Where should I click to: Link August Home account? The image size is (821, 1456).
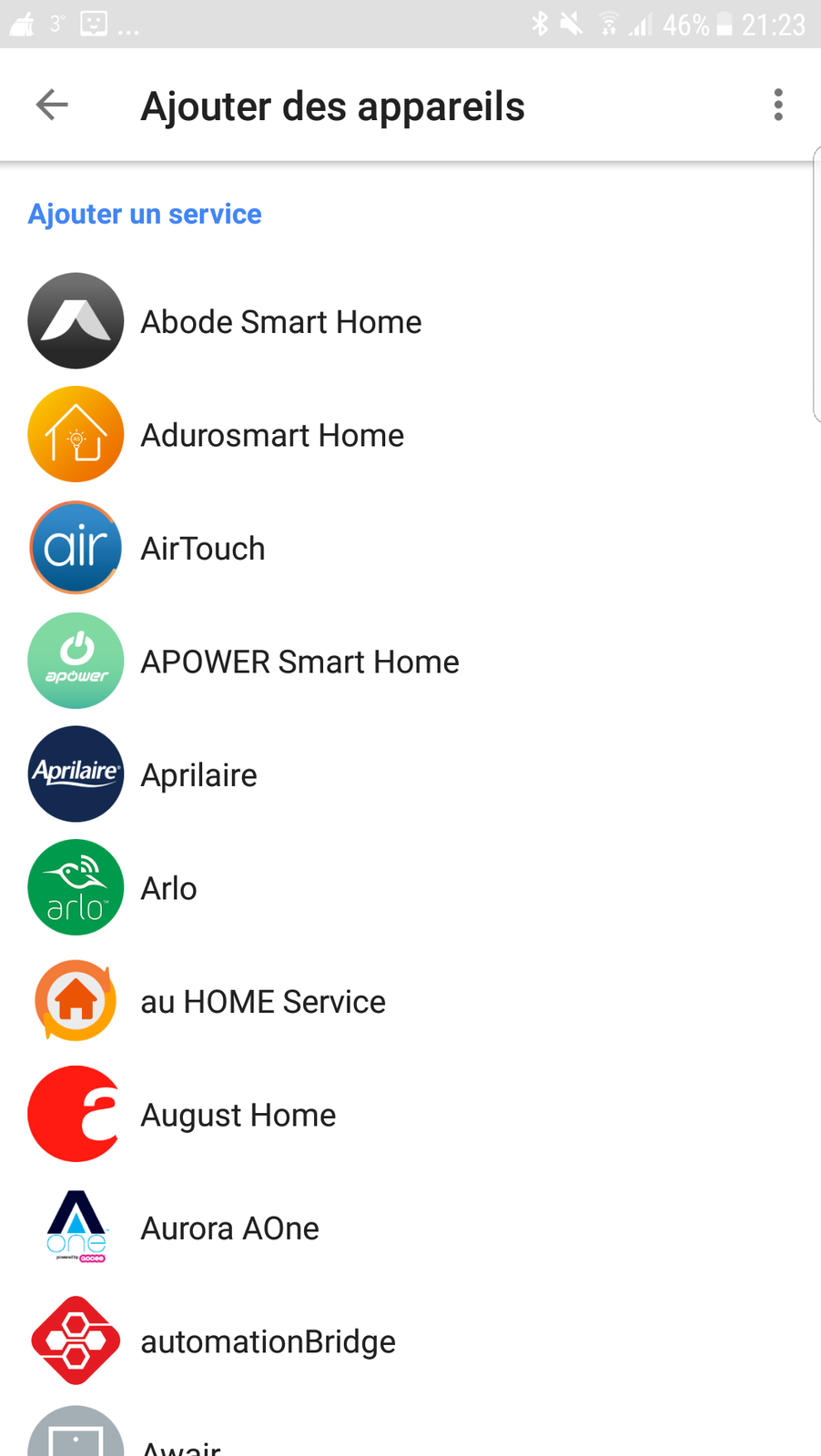click(x=238, y=1115)
